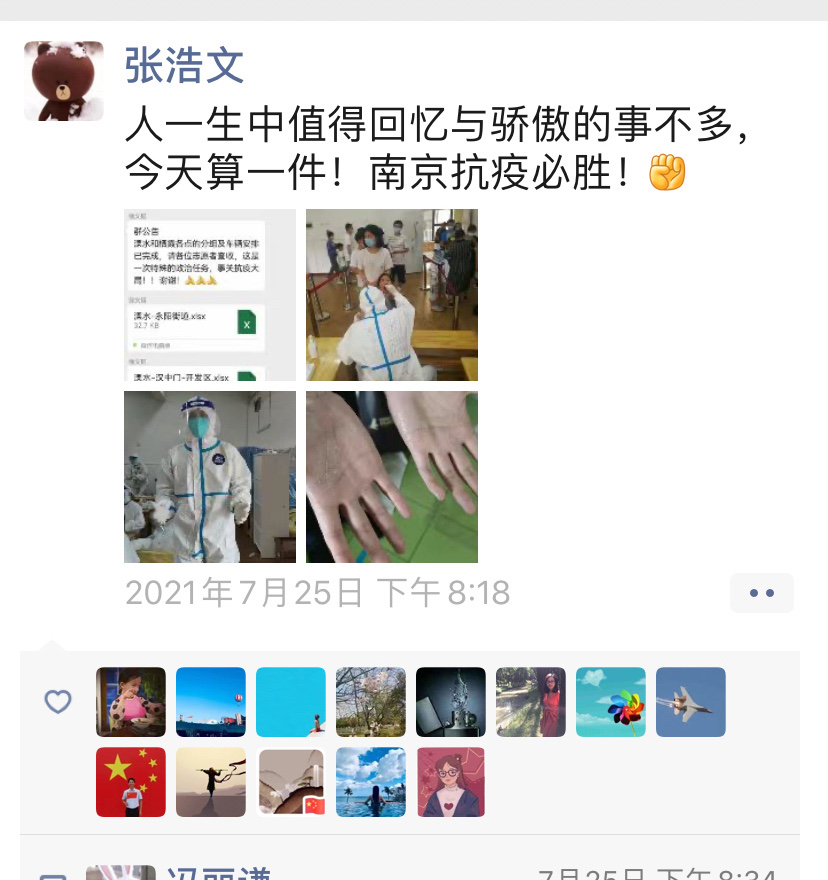Open the liker with the infinity pool avatar

coord(371,782)
